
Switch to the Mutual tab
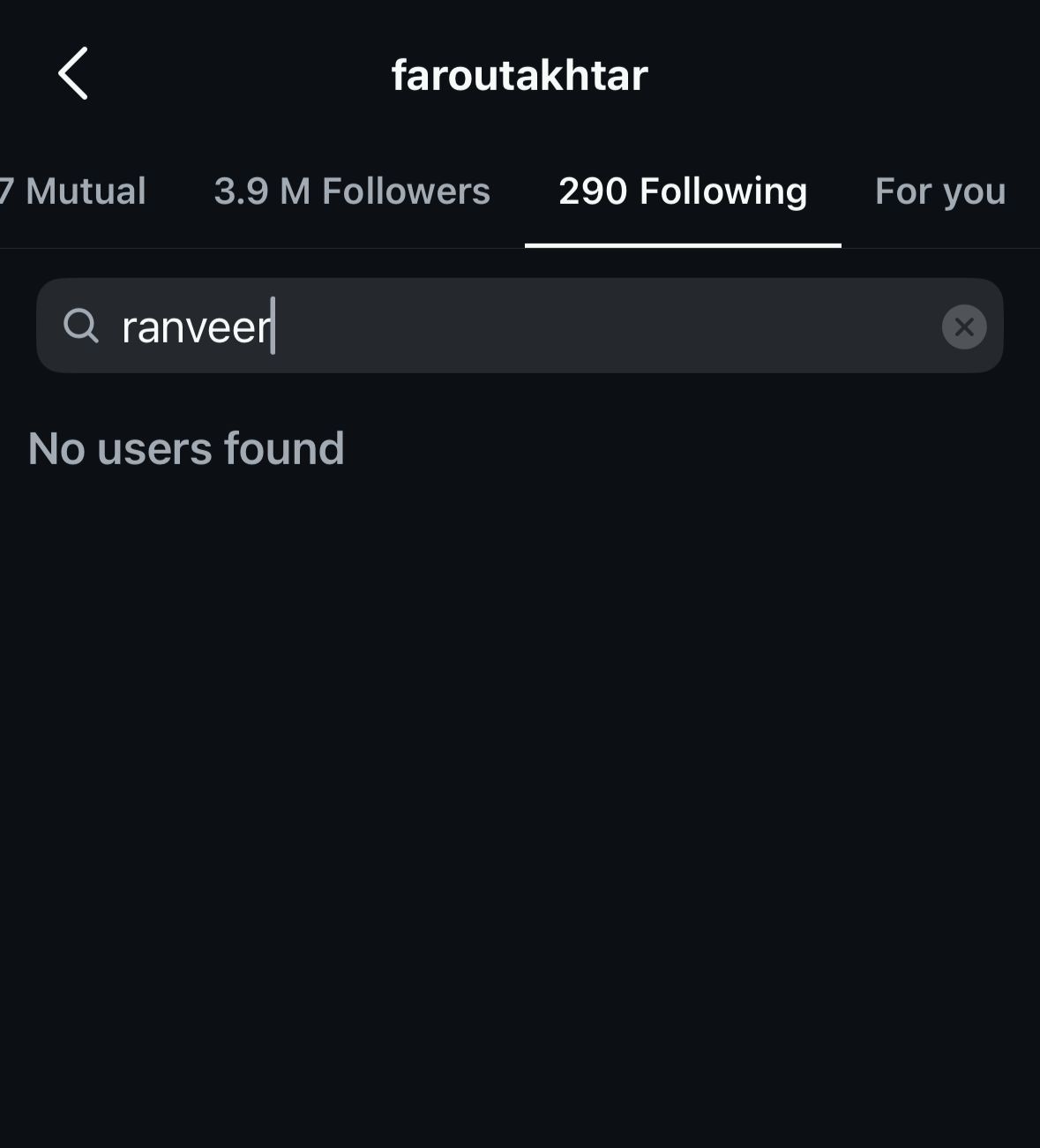75,191
